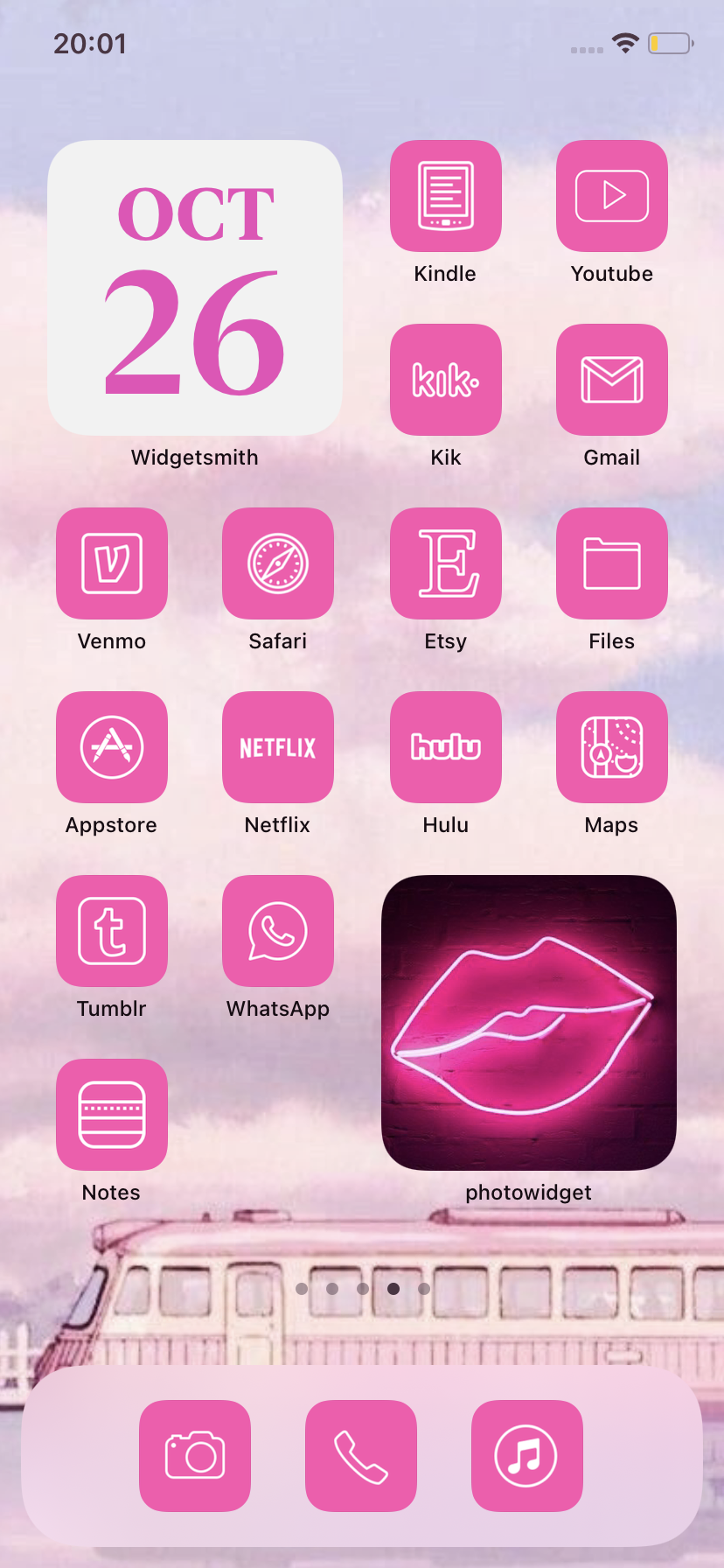
Task: Tap the Etsy app icon
Action: 446,563
